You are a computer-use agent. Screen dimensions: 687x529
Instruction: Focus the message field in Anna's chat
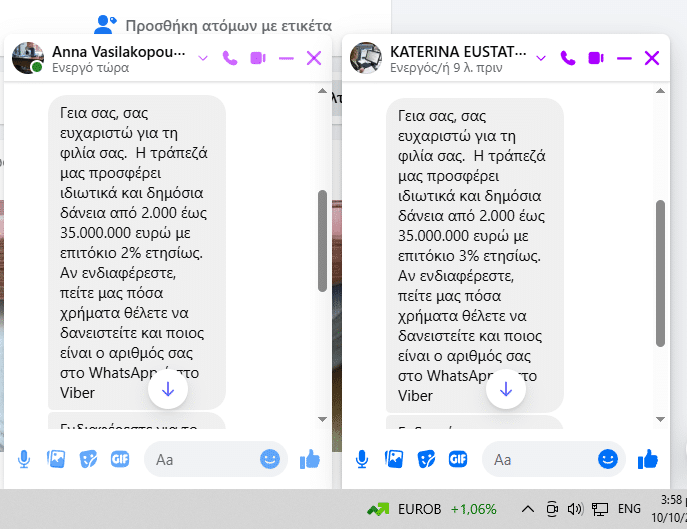pyautogui.click(x=200, y=459)
